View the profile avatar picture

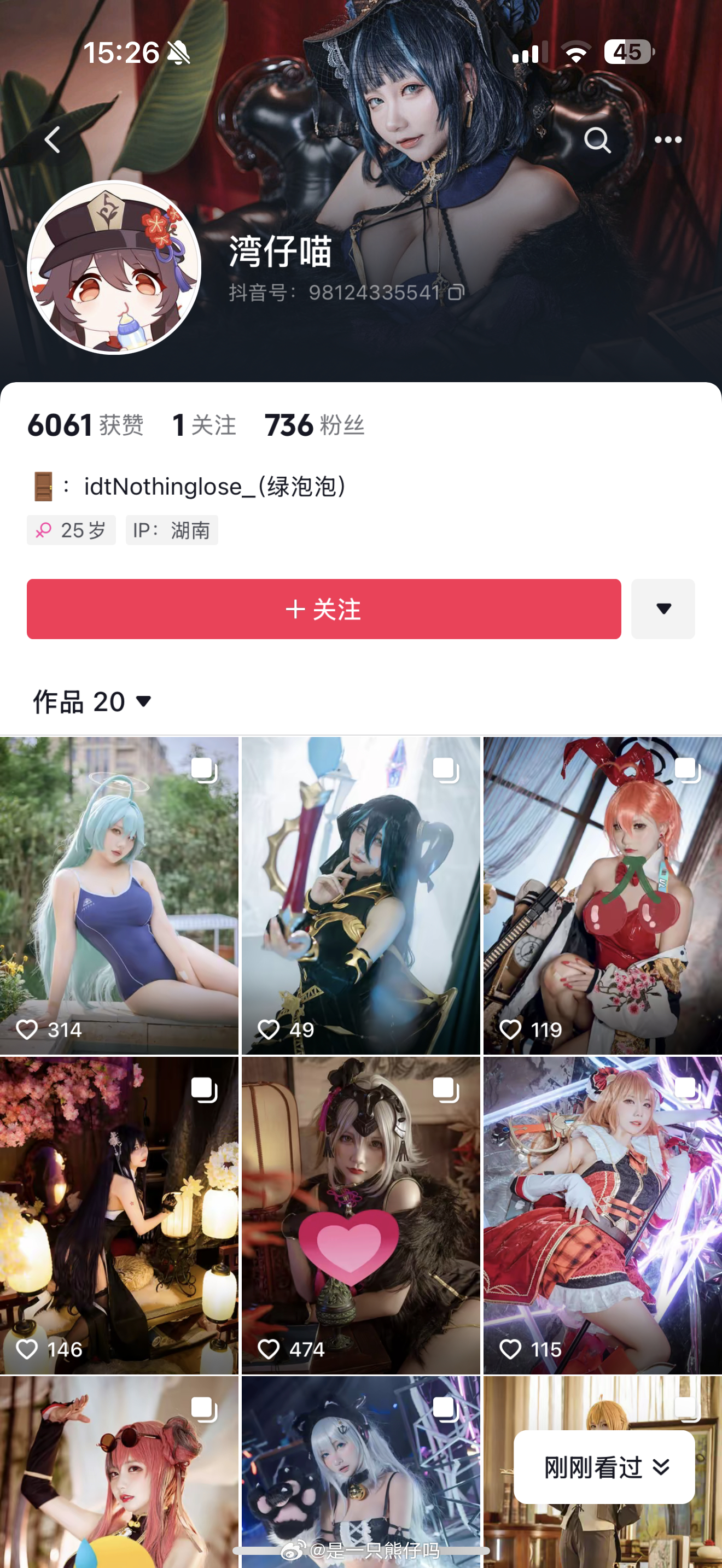pos(114,267)
